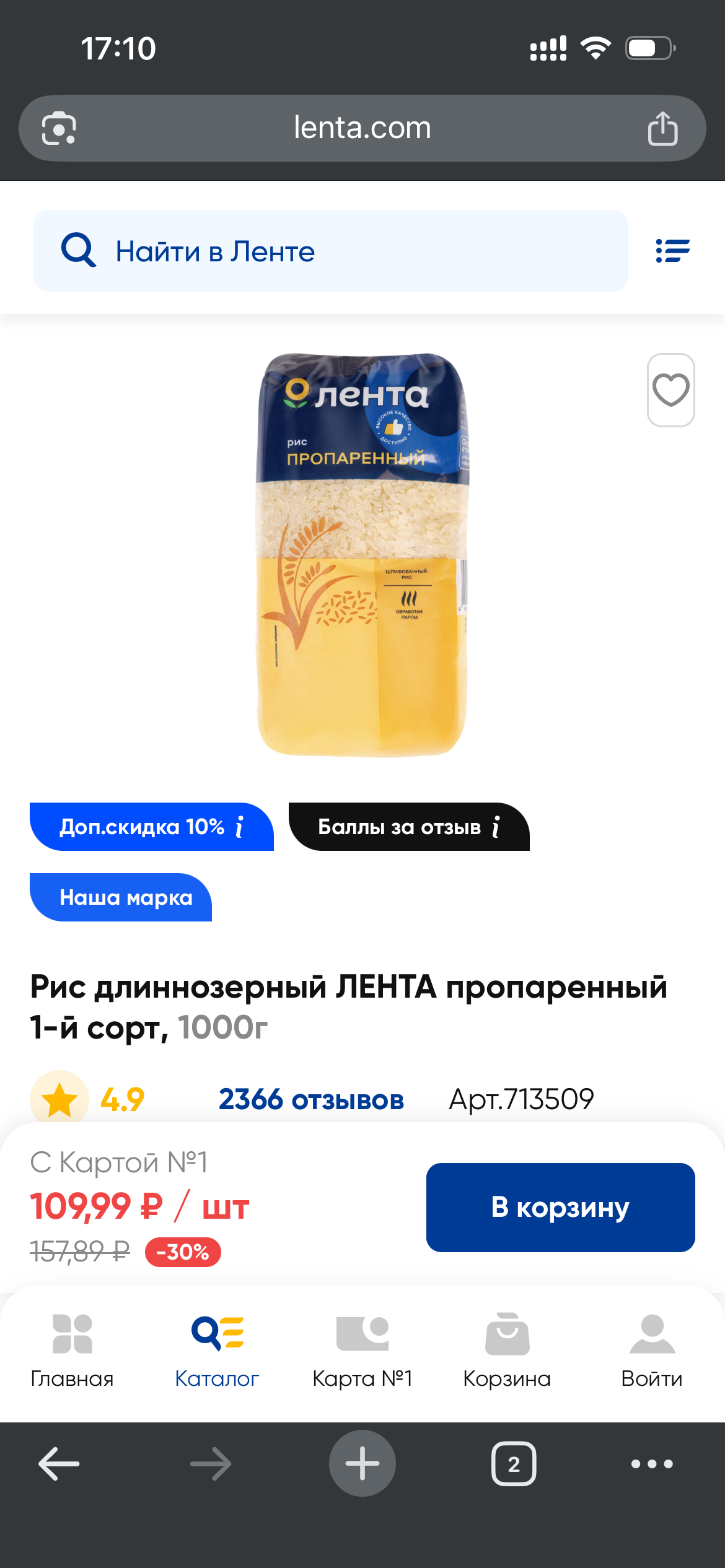Go back with the browser back arrow

tap(59, 1464)
